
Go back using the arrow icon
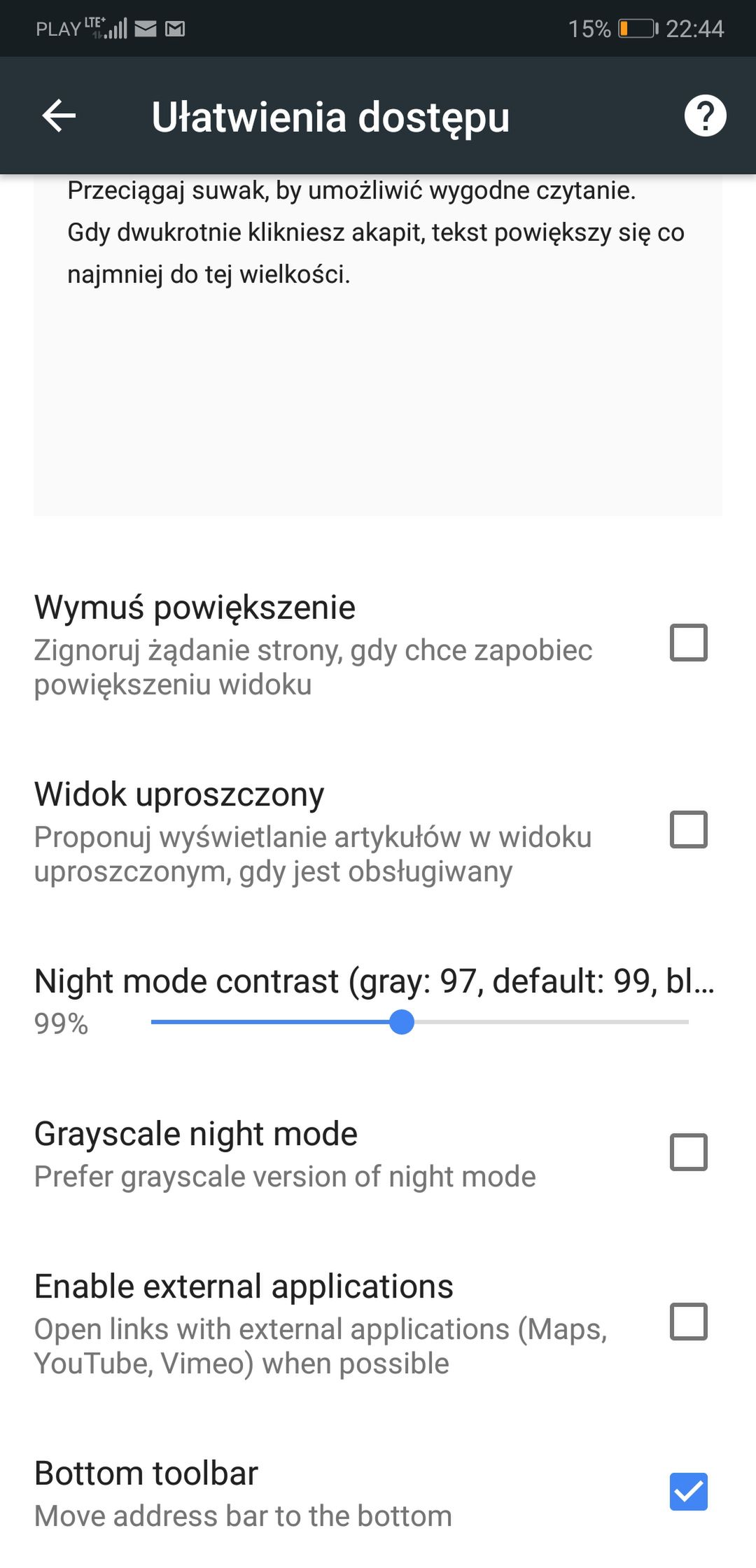59,115
